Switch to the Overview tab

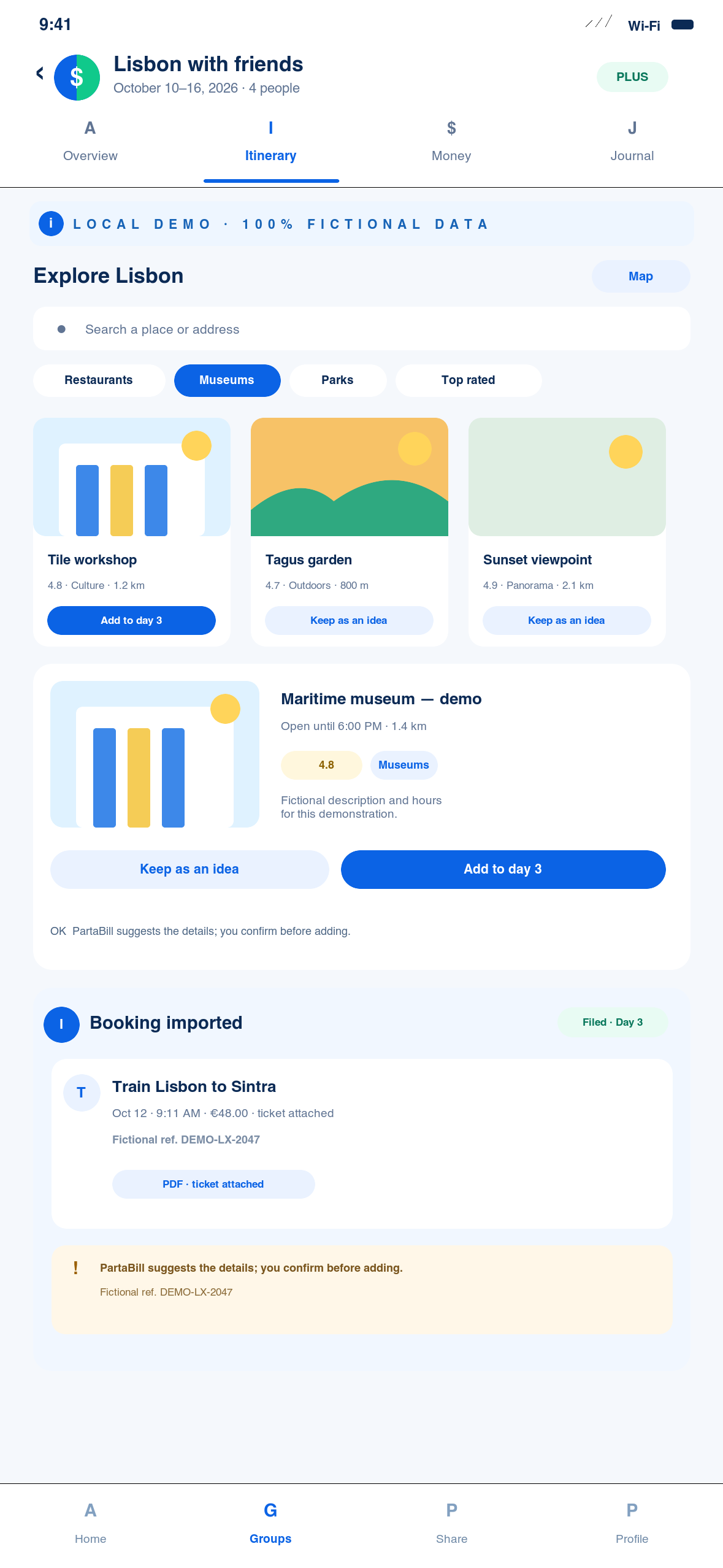pyautogui.click(x=90, y=142)
